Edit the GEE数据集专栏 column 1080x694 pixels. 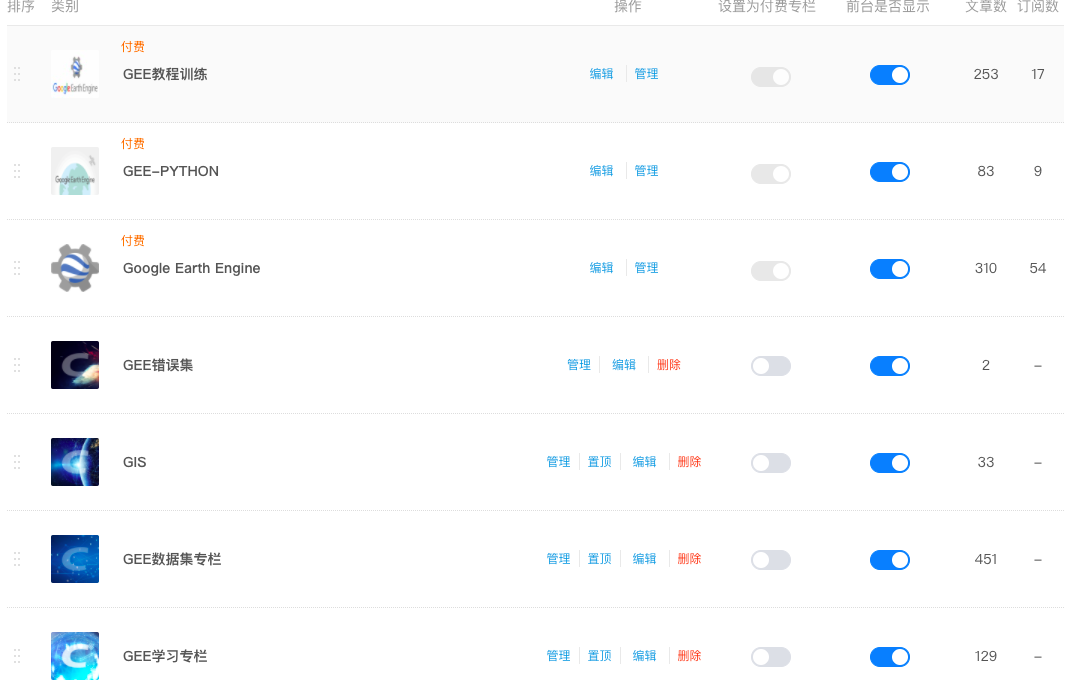[x=644, y=559]
